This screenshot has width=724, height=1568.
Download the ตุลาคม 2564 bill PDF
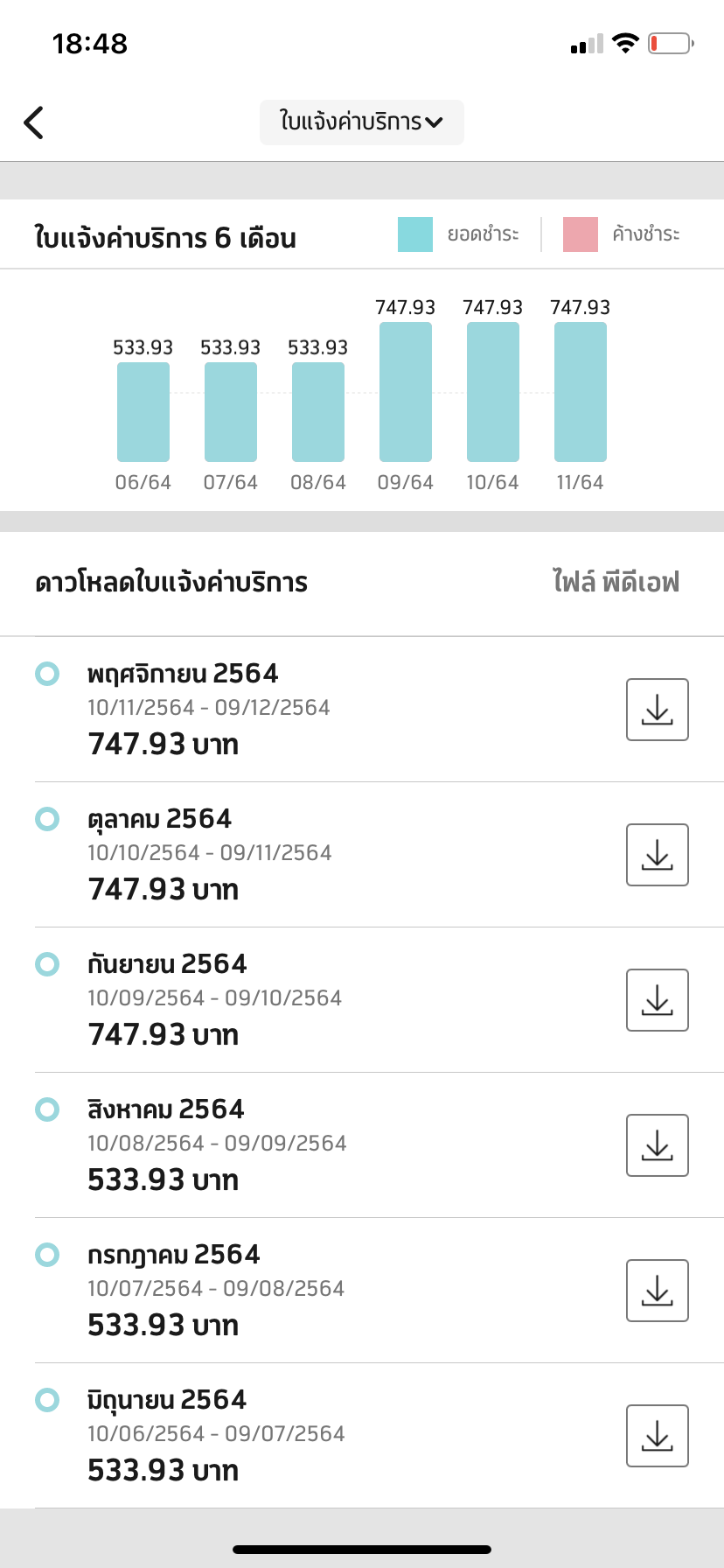pyautogui.click(x=657, y=855)
